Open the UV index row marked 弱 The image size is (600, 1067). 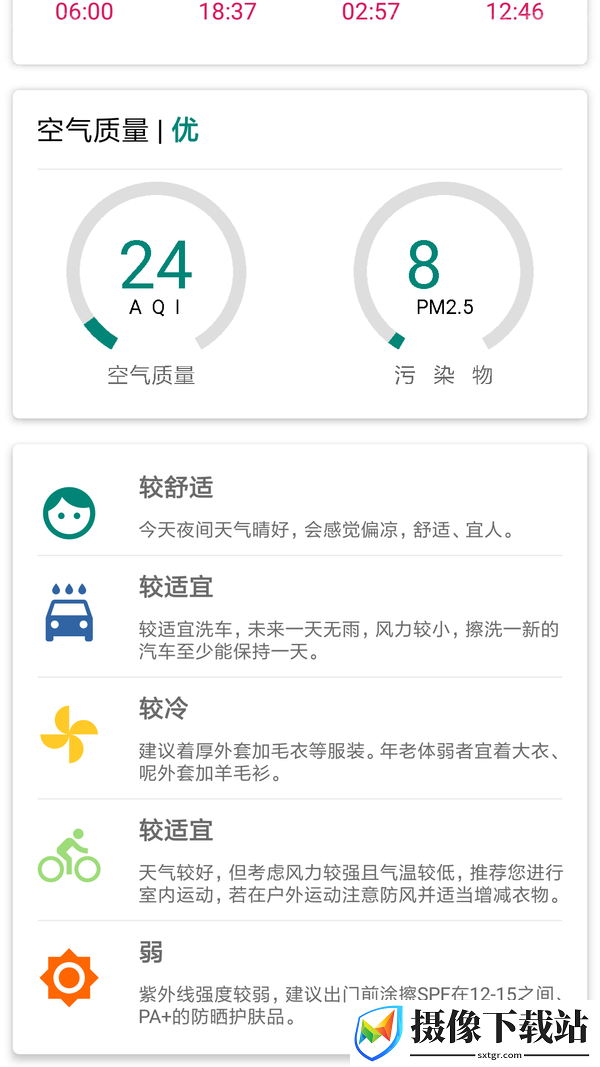[300, 982]
